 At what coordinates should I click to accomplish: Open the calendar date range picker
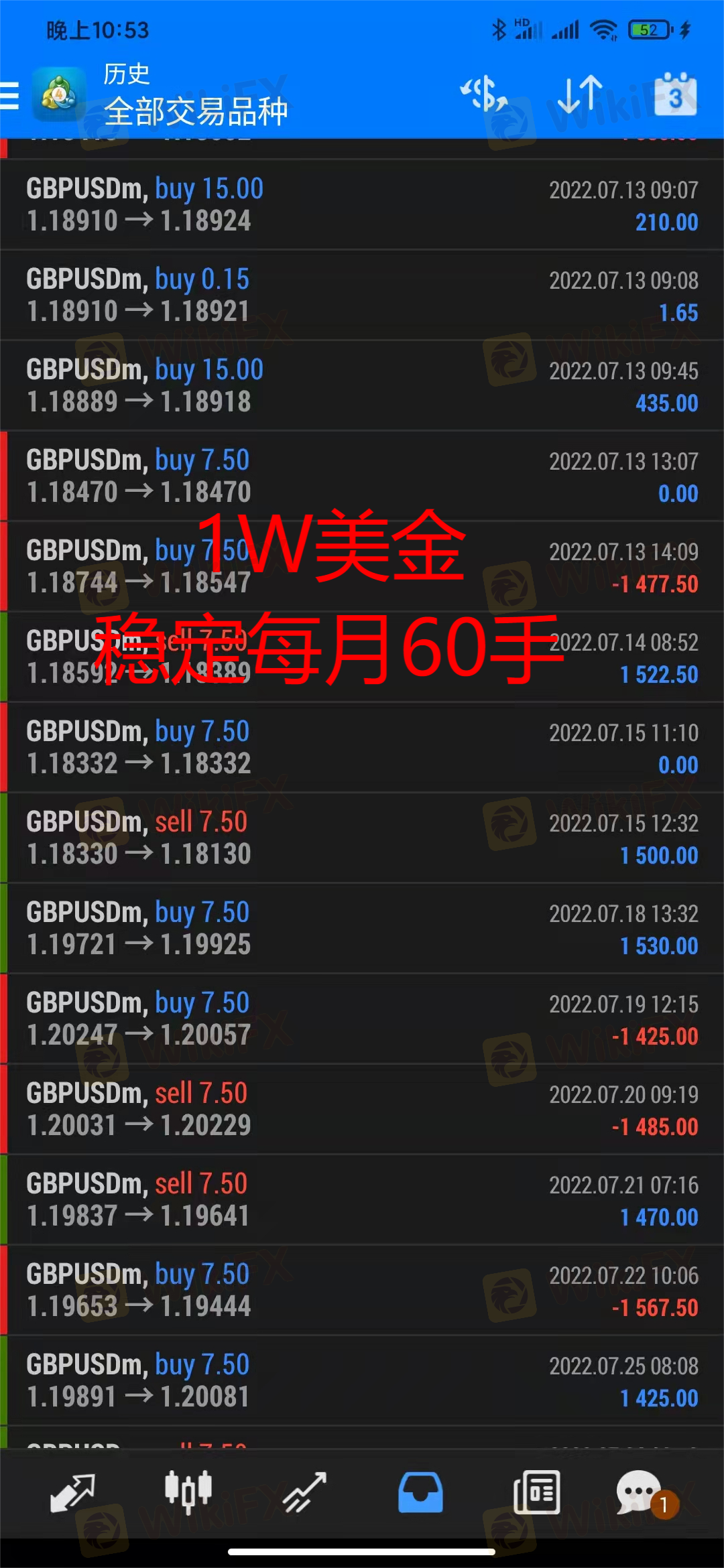pos(675,94)
